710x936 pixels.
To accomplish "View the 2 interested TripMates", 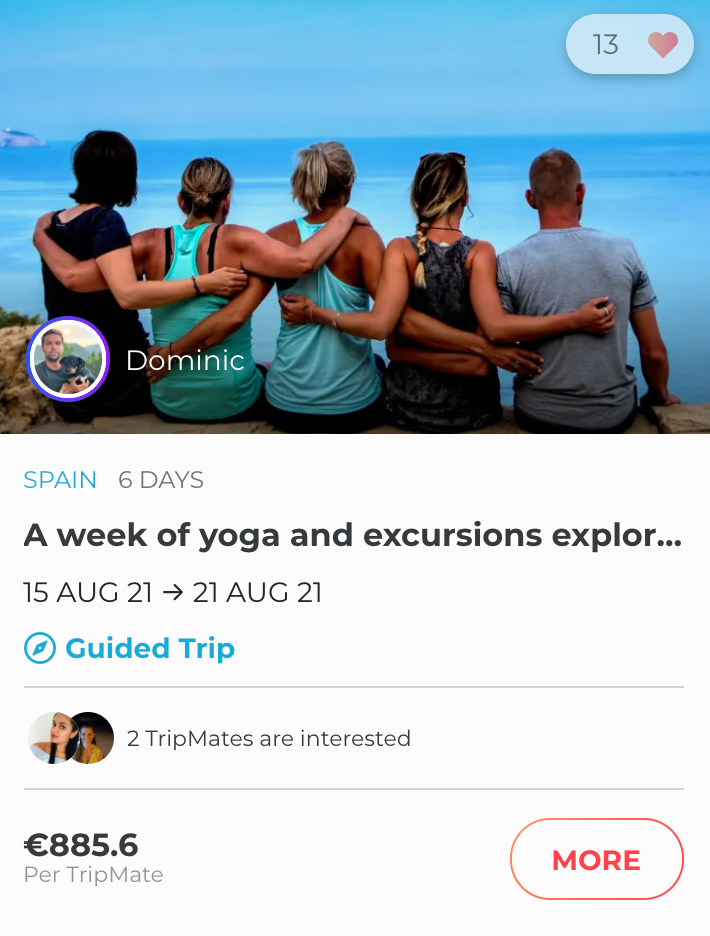I will point(220,739).
